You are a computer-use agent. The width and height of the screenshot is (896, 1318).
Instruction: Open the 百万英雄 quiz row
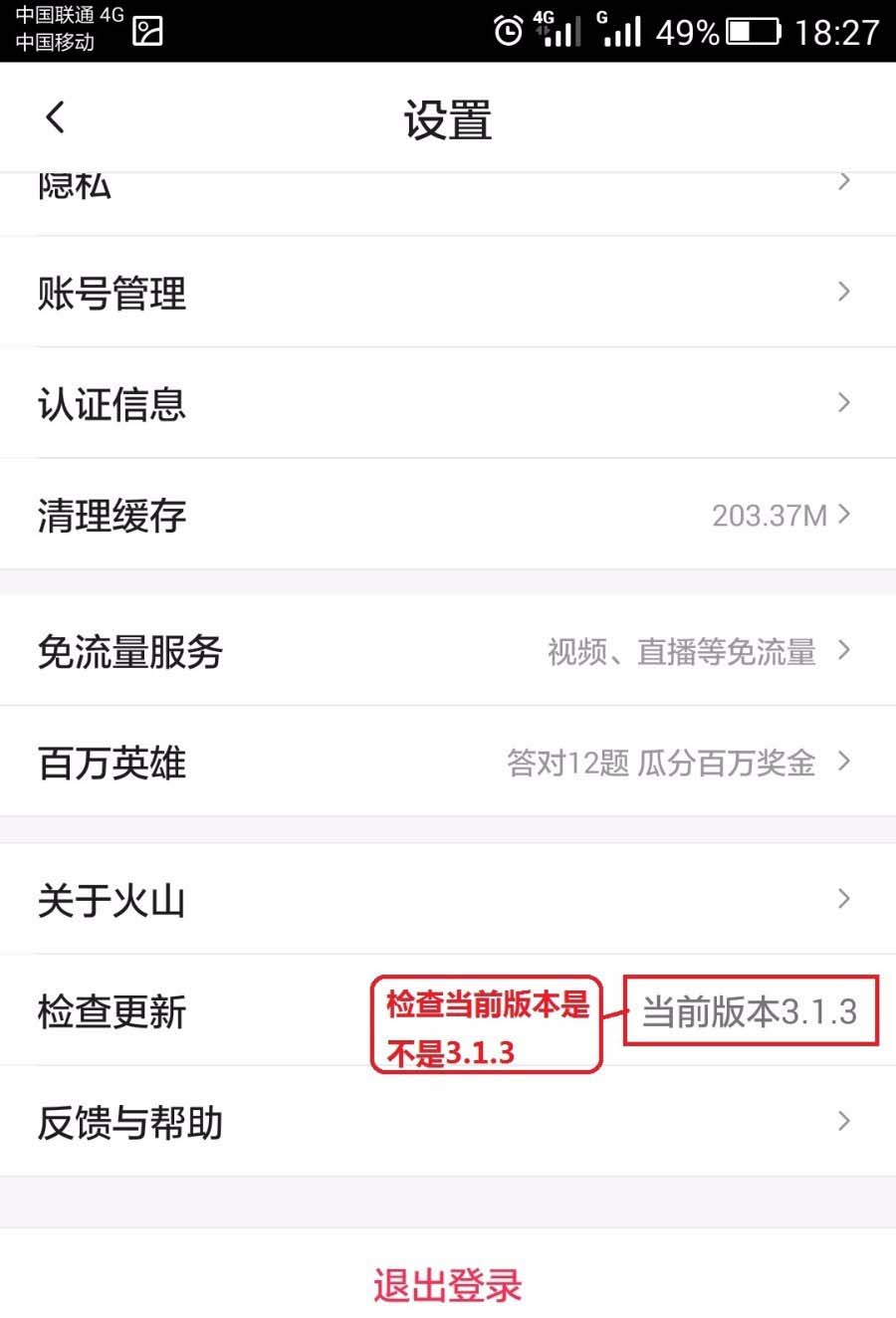coord(448,763)
